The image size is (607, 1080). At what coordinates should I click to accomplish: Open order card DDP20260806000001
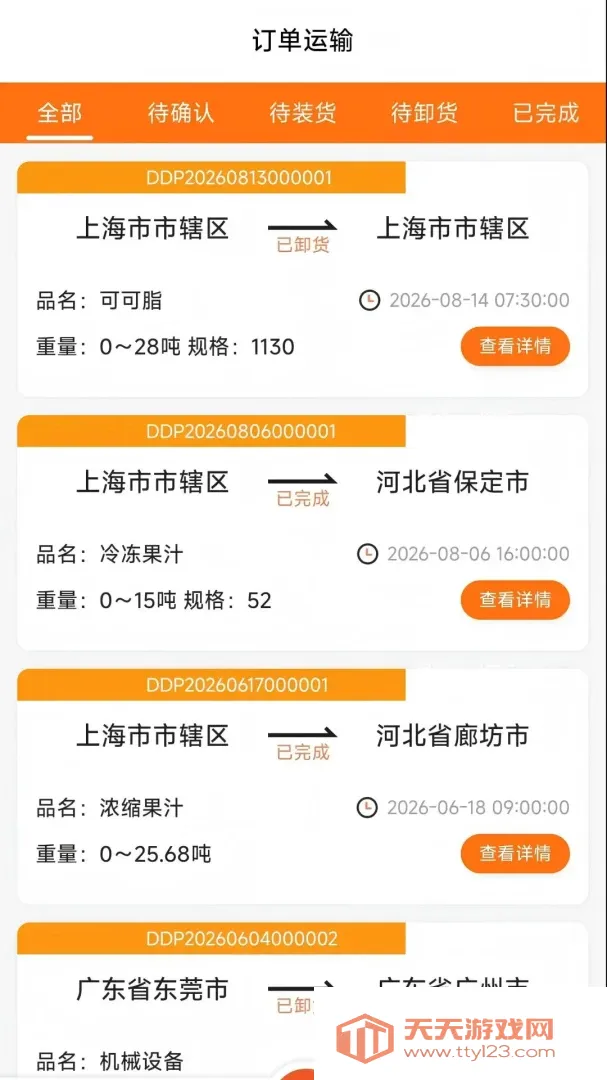point(302,532)
